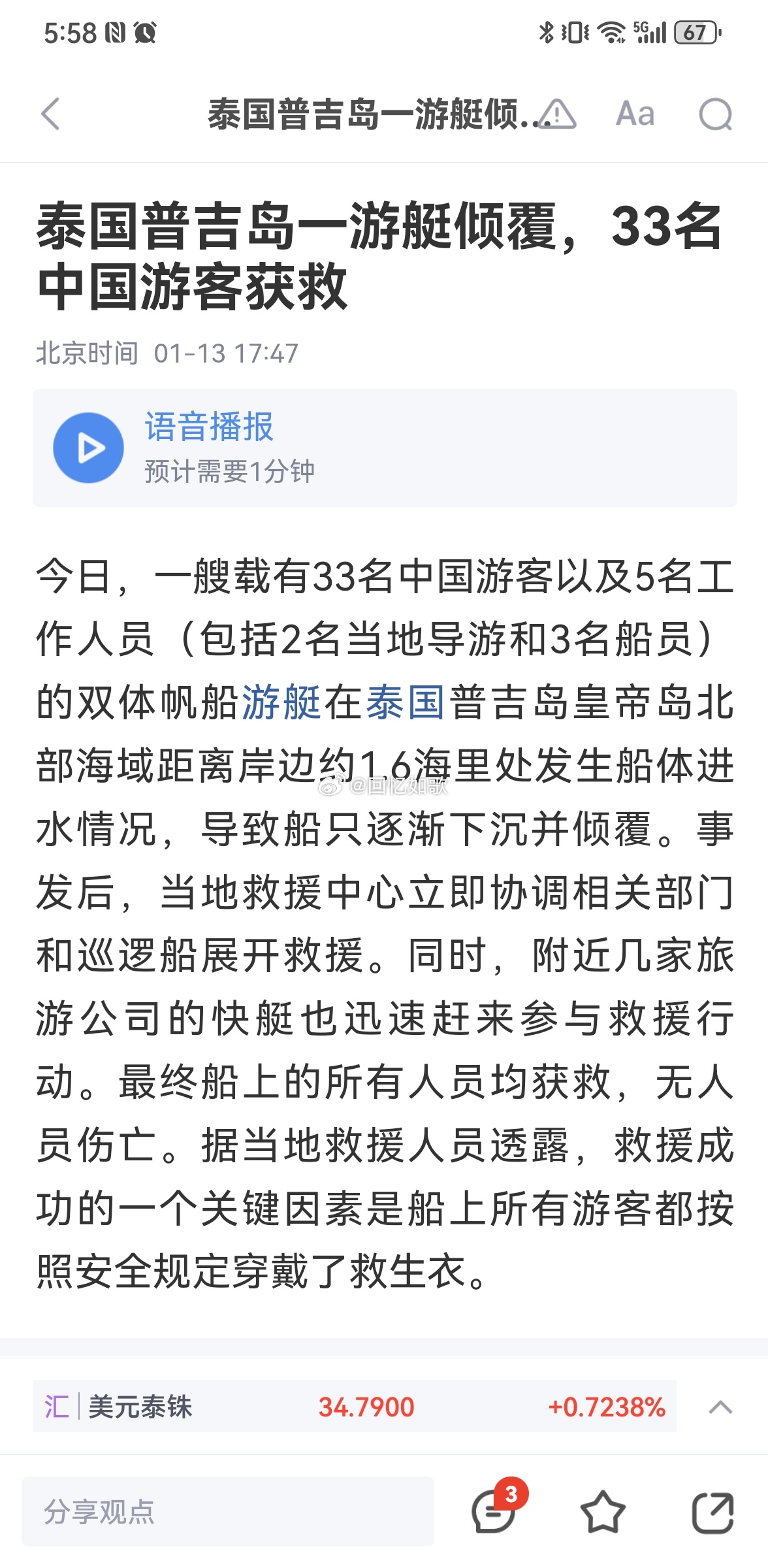Go back using the top-left arrow
The image size is (768, 1568).
tap(50, 114)
